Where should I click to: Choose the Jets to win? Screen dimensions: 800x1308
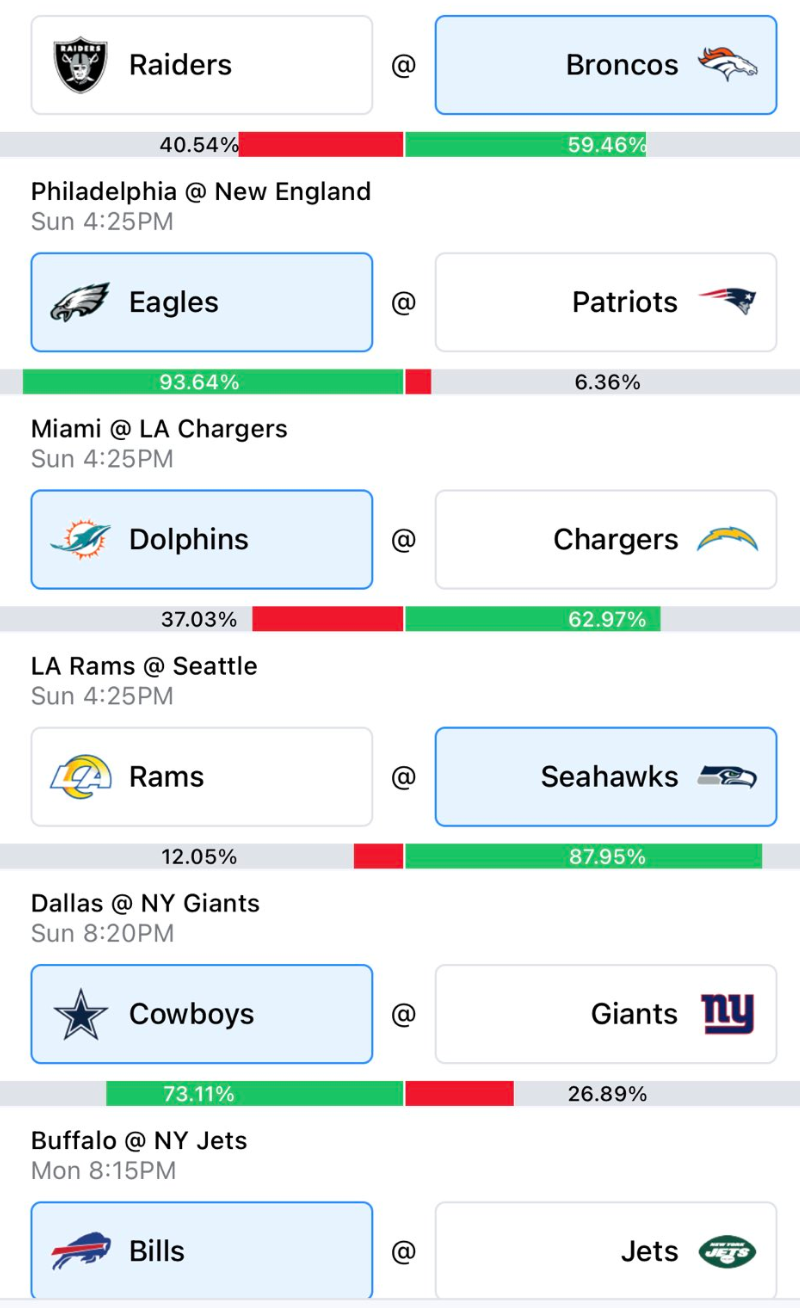tap(606, 1250)
